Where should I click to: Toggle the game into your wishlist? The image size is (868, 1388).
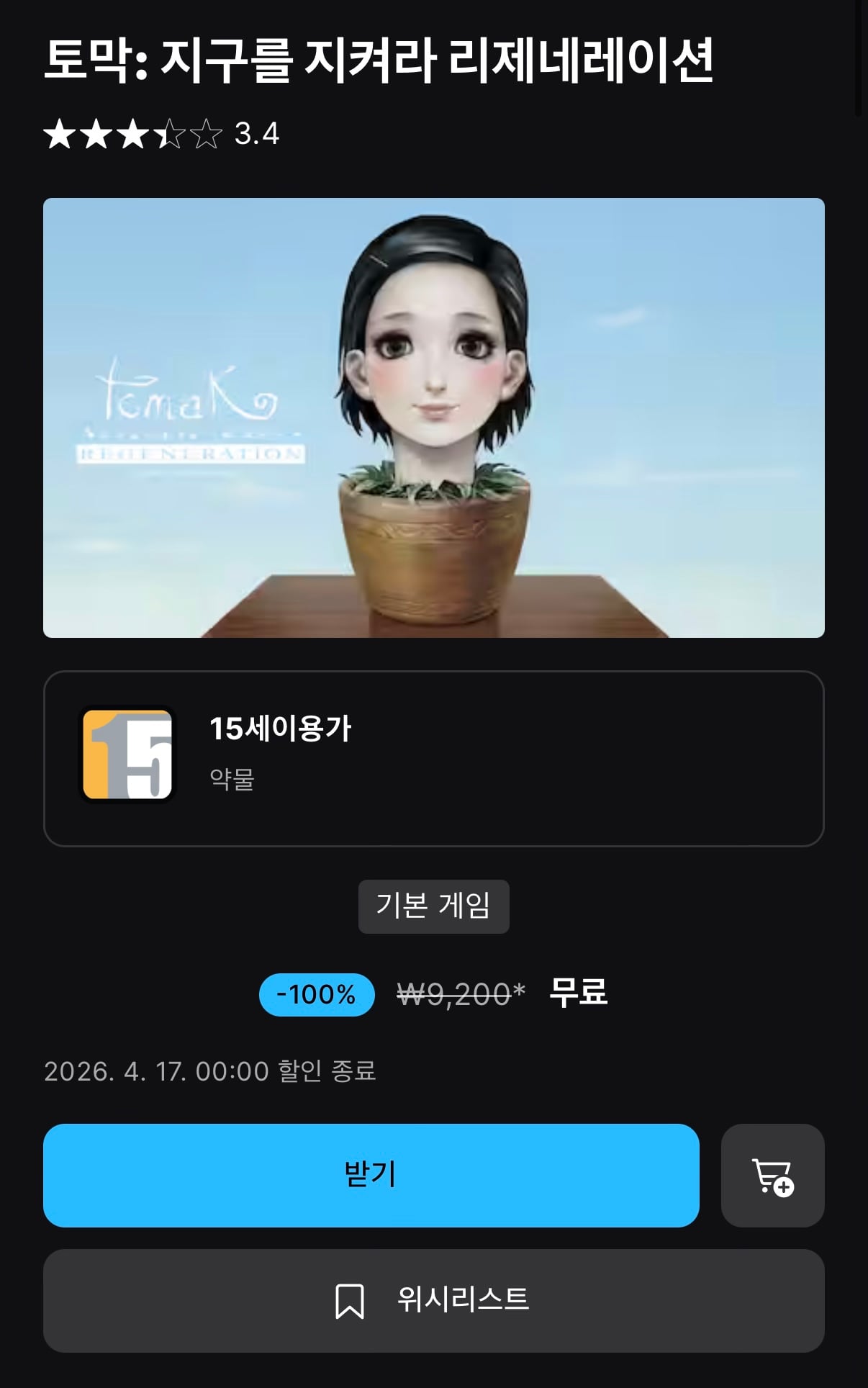433,1300
